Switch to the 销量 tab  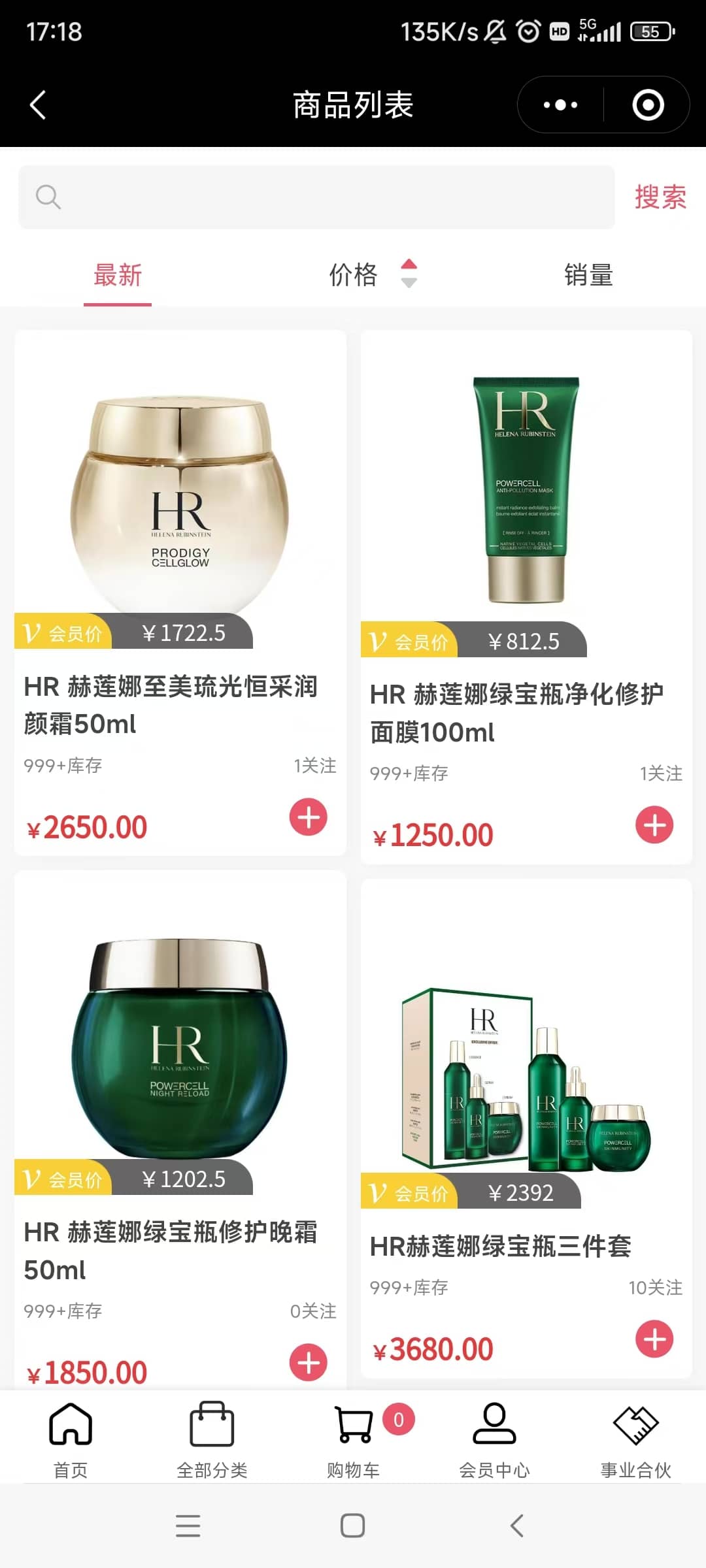point(588,275)
